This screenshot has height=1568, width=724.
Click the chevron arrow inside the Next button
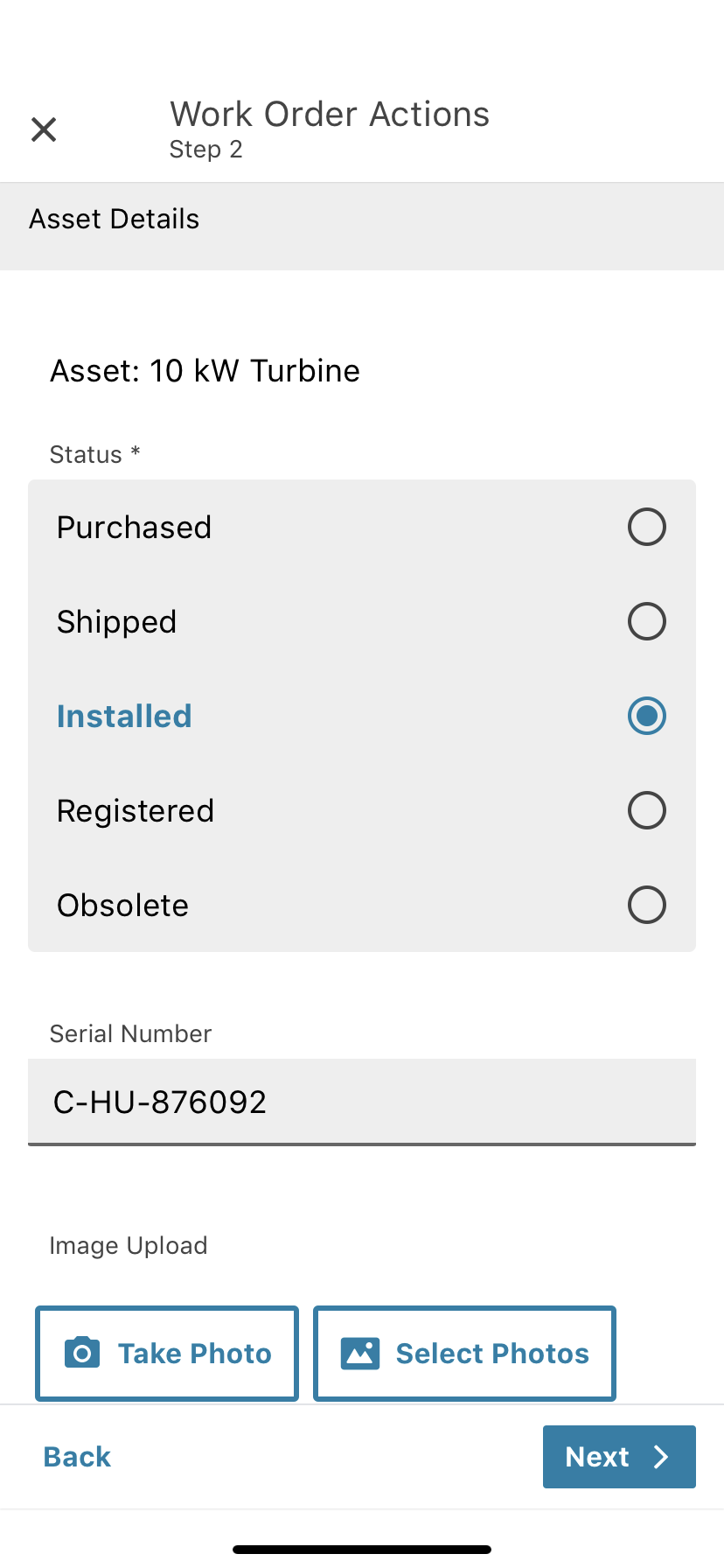click(660, 1456)
